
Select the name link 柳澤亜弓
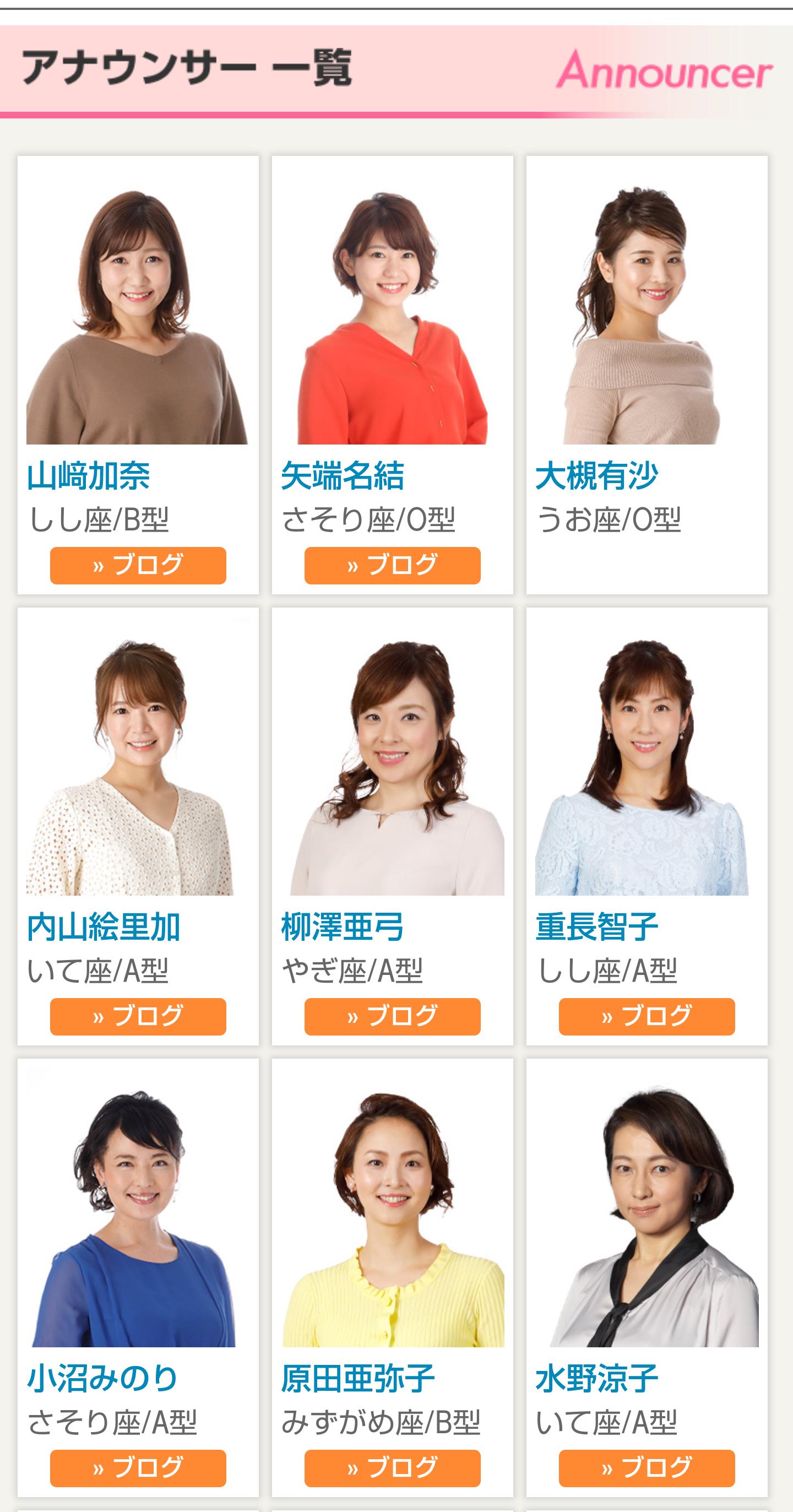click(x=342, y=928)
